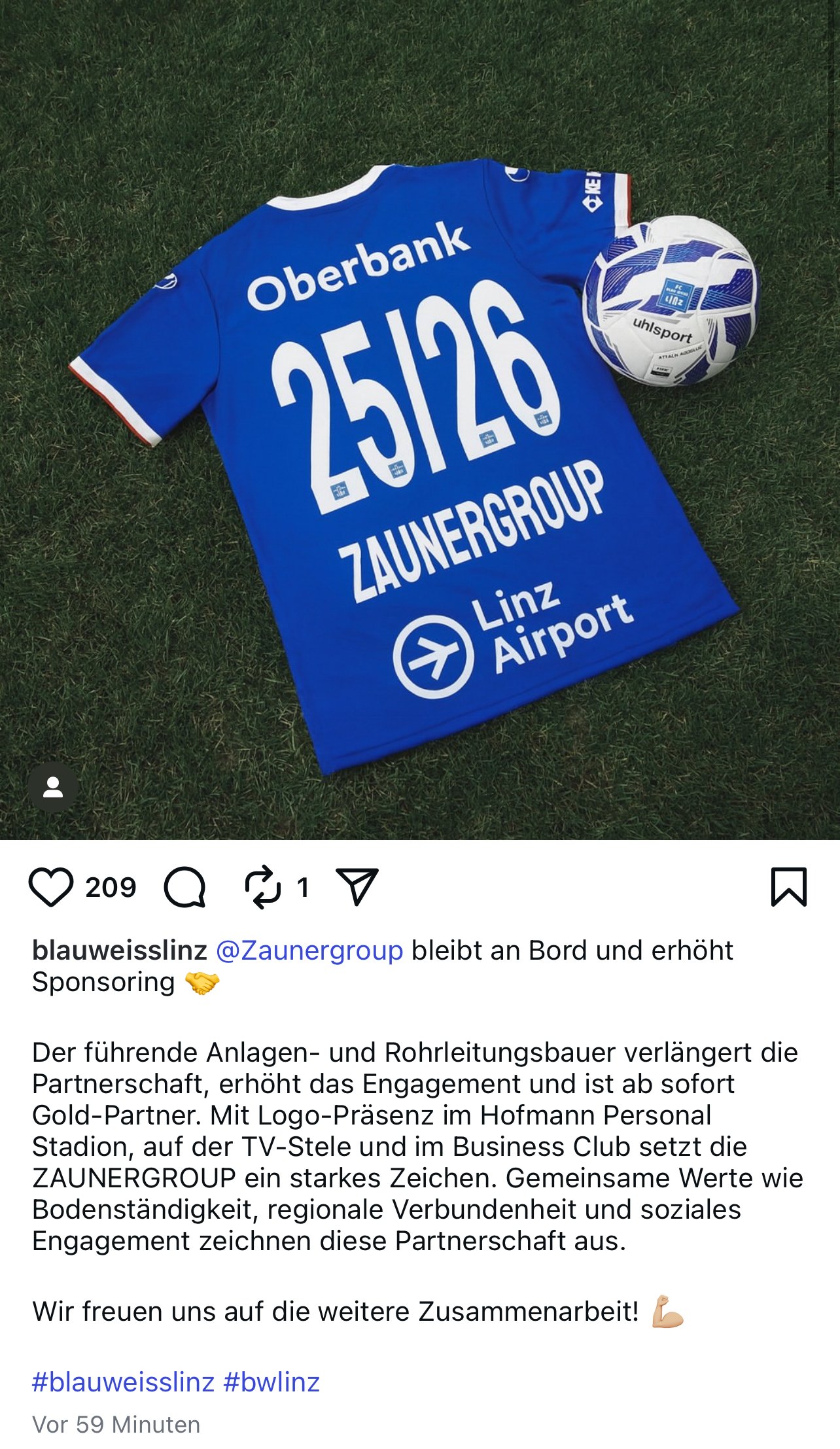Open comments on this post
Viewport: 840px width, 1449px height.
185,887
